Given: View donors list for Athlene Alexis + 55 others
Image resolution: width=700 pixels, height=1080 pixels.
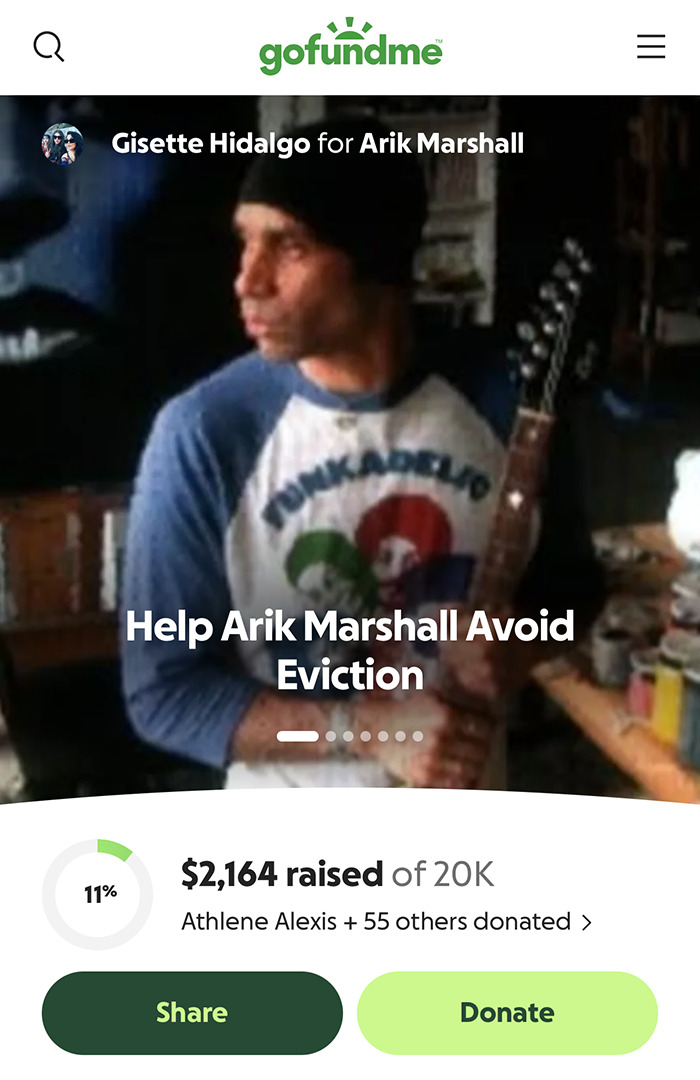Looking at the screenshot, I should click(x=386, y=921).
